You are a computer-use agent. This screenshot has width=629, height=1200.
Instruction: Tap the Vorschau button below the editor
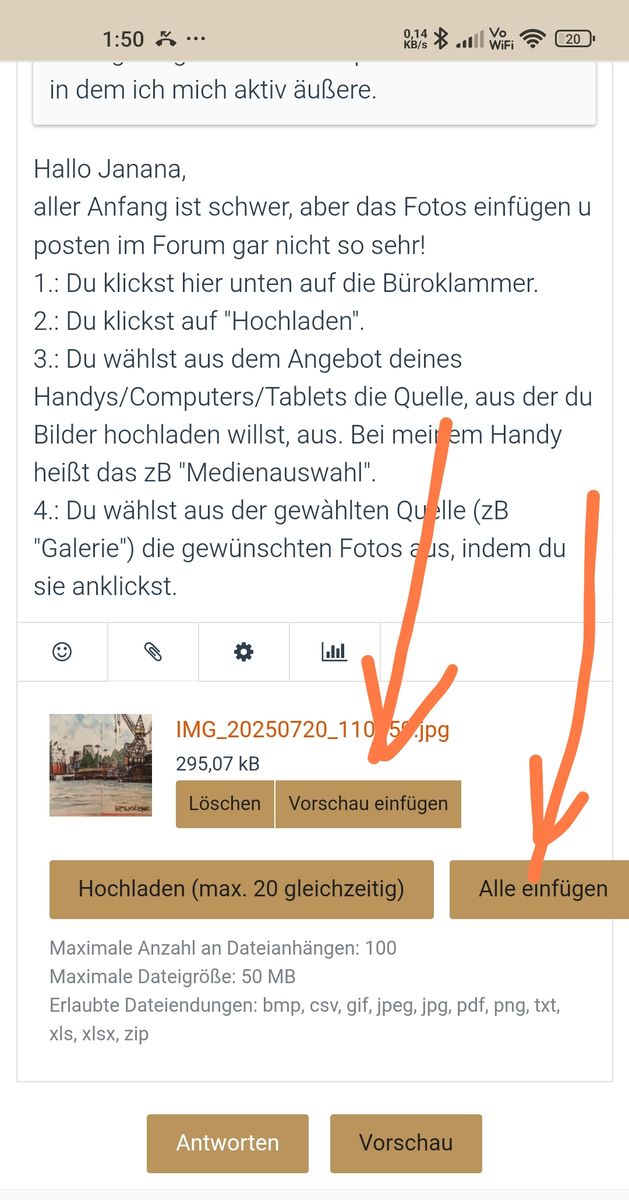406,1143
